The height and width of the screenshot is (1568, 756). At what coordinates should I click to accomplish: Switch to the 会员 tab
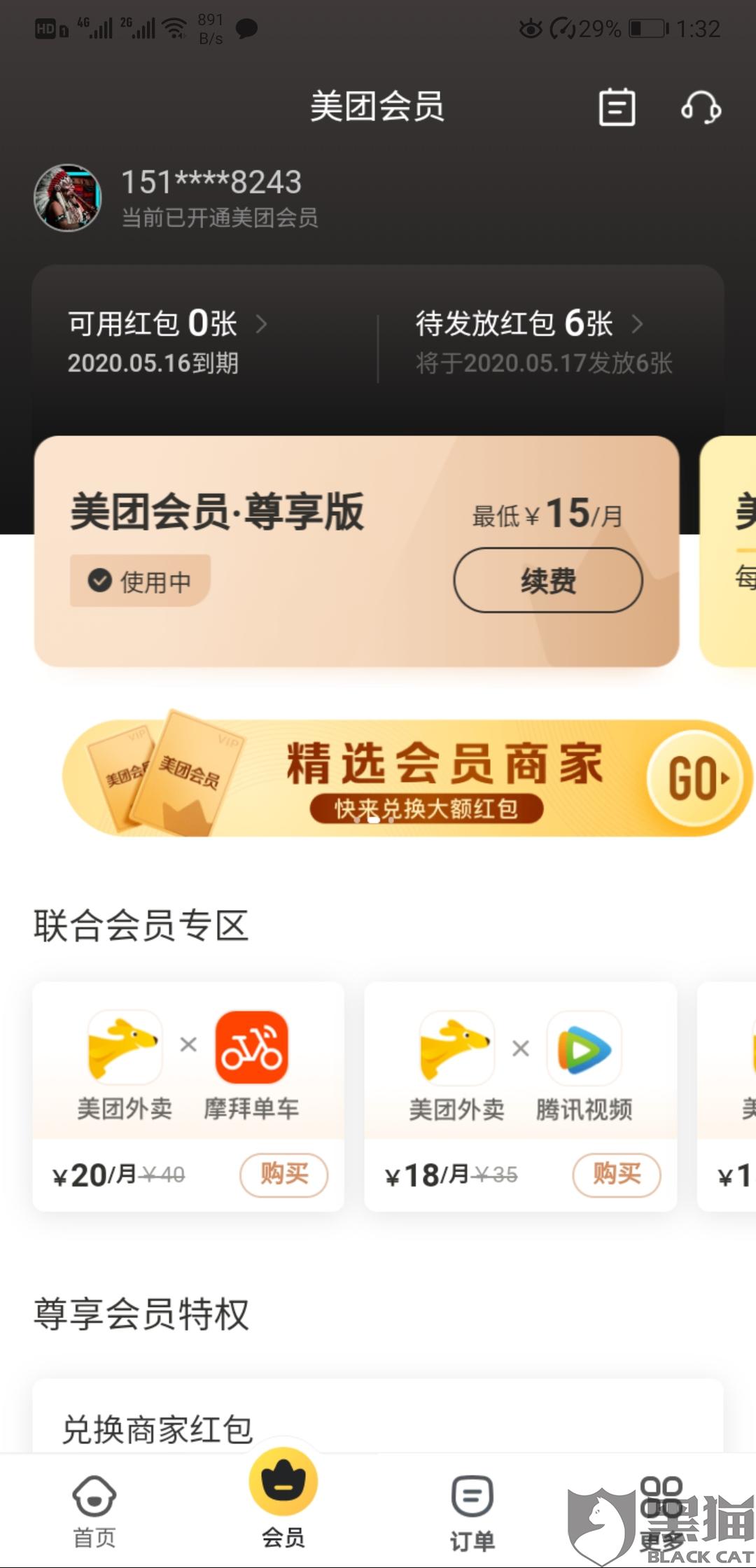coord(283,1498)
